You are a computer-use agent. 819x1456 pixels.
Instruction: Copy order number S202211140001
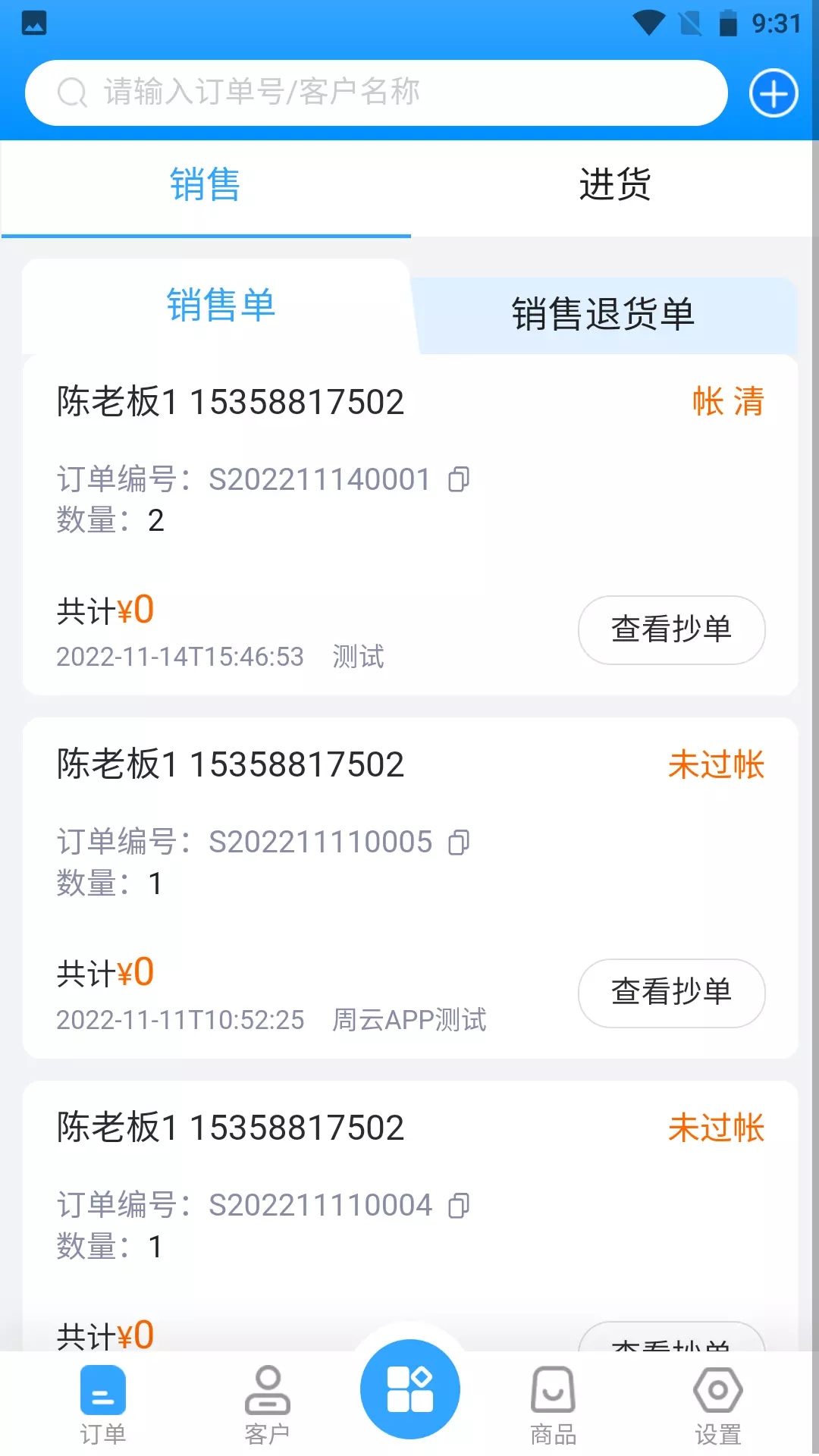[x=459, y=479]
